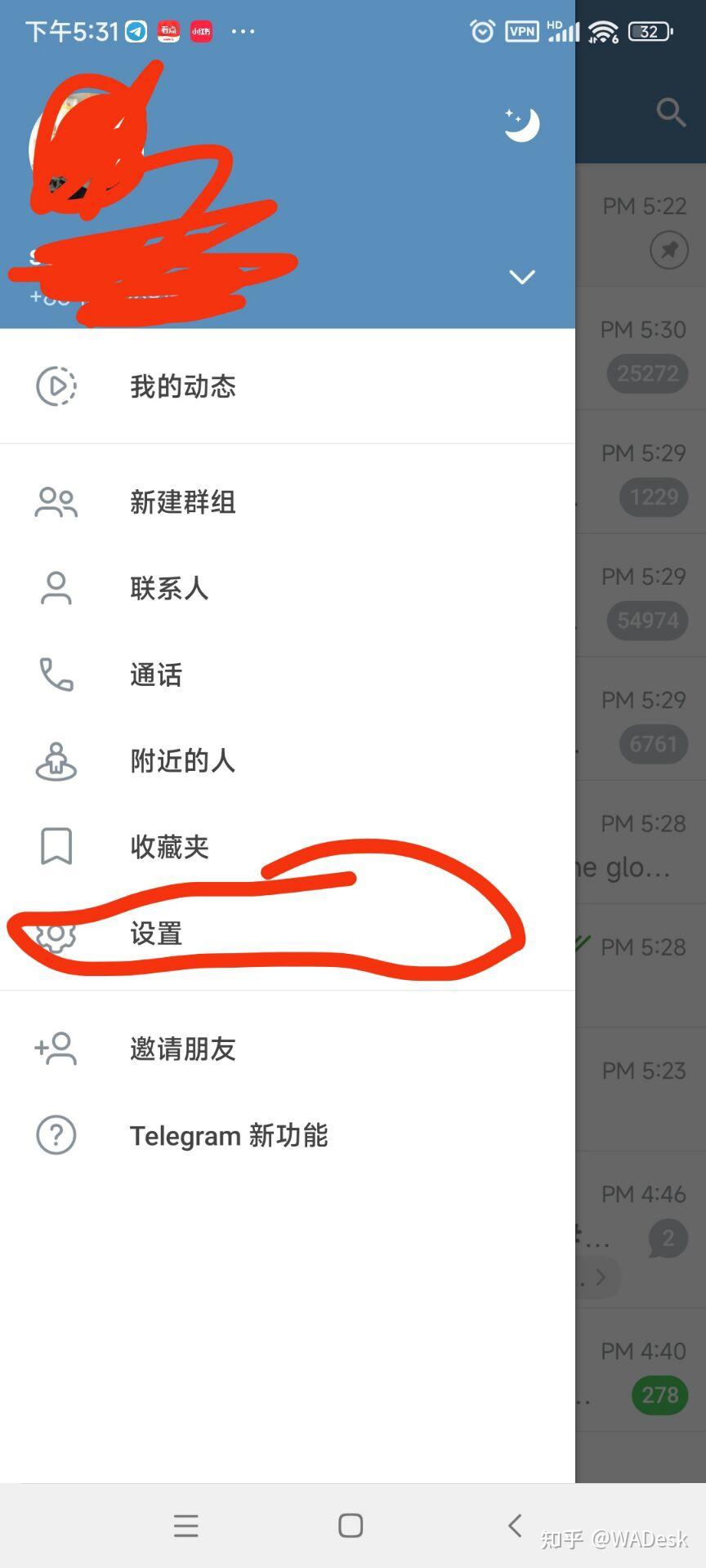Tap the unread badge showing 278
The height and width of the screenshot is (1568, 706).
pos(659,1395)
